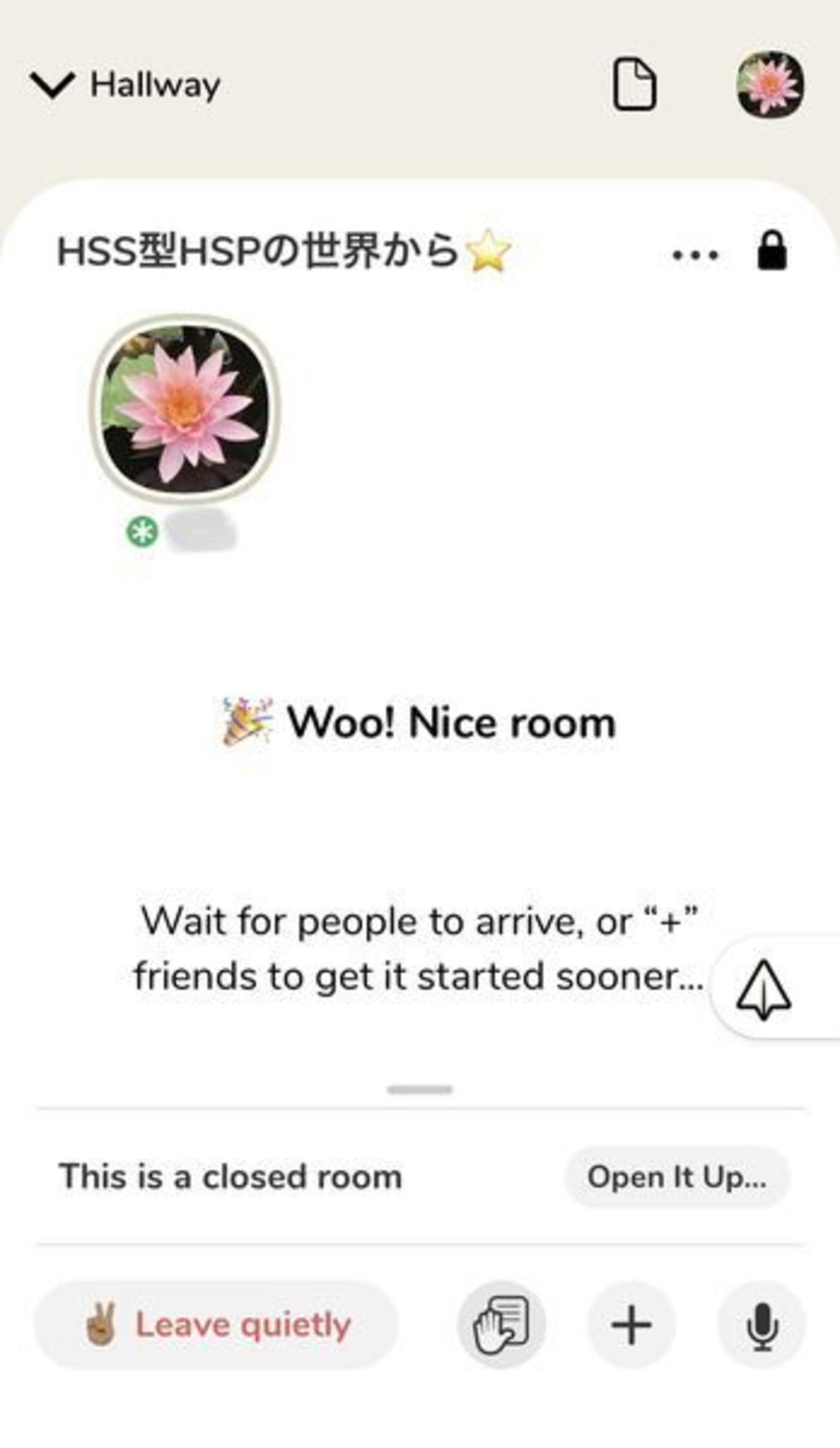
Task: Leave quietly from this room
Action: (216, 1324)
